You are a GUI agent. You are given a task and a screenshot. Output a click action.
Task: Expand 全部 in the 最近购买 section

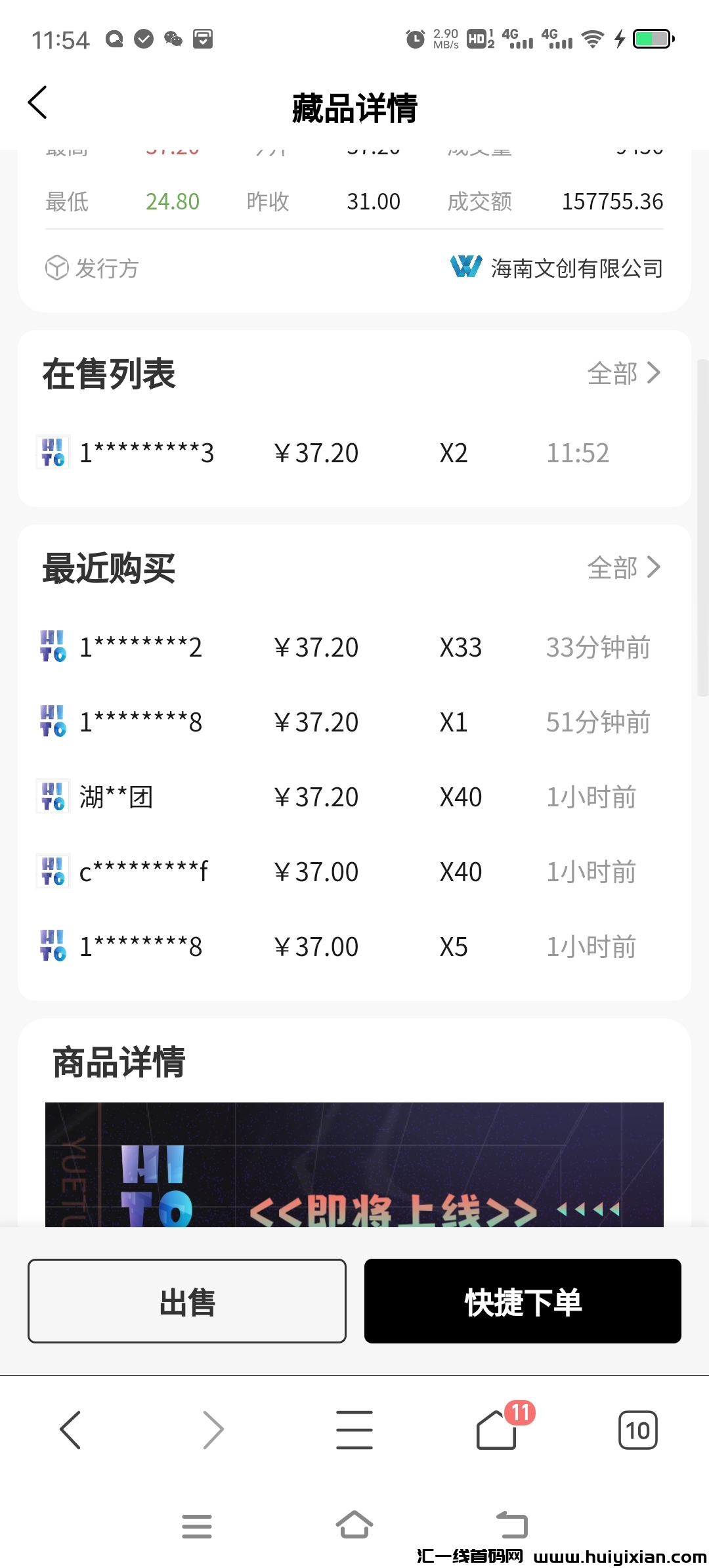[622, 567]
